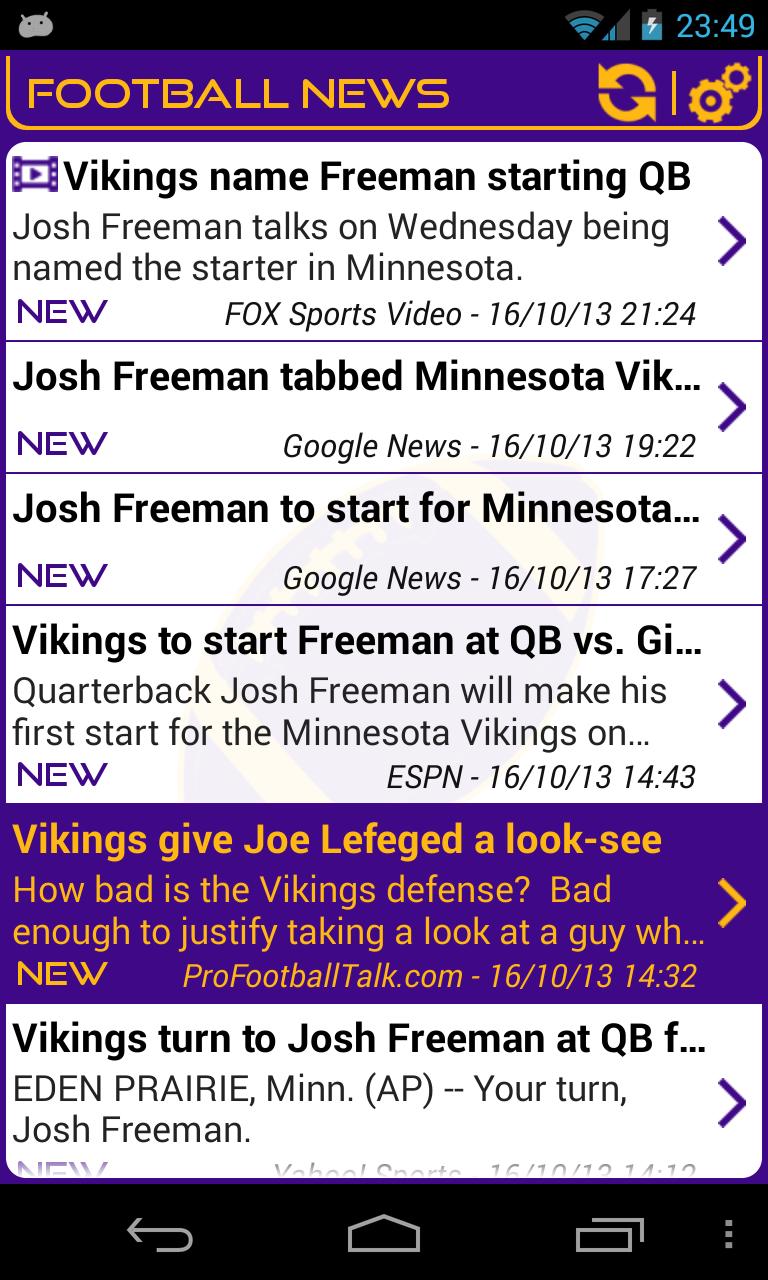The height and width of the screenshot is (1280, 768).
Task: Toggle NEW marker on ESPN article
Action: coord(61,773)
